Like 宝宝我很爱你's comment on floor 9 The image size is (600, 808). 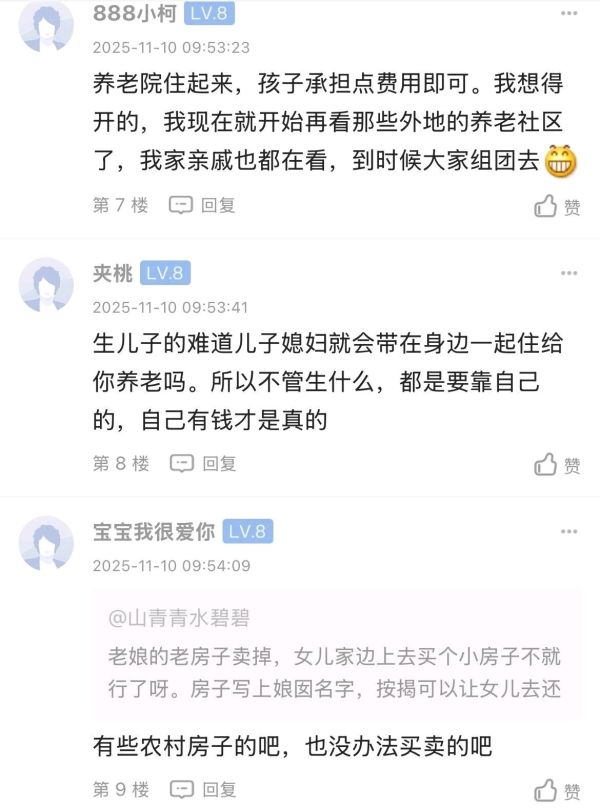[556, 790]
